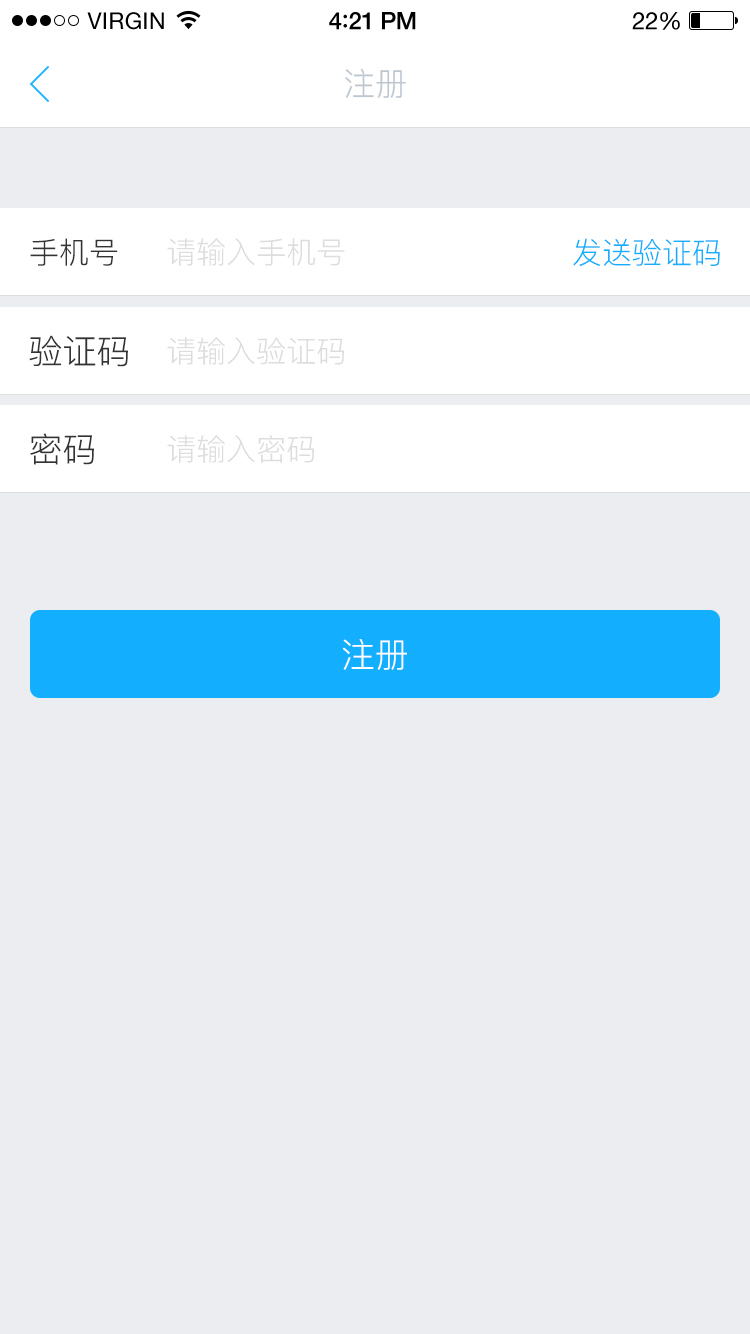Submit with the blue 注册 button

click(x=375, y=654)
